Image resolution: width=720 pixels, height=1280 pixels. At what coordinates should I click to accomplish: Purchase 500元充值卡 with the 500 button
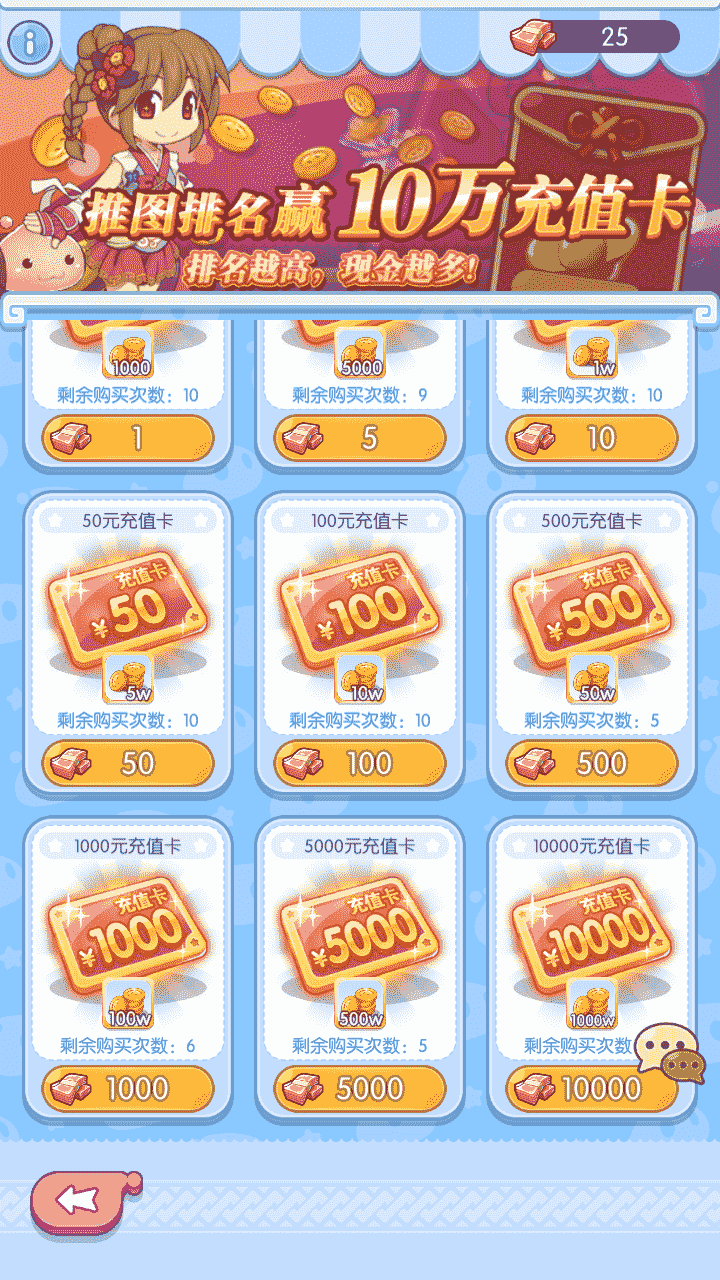point(592,763)
